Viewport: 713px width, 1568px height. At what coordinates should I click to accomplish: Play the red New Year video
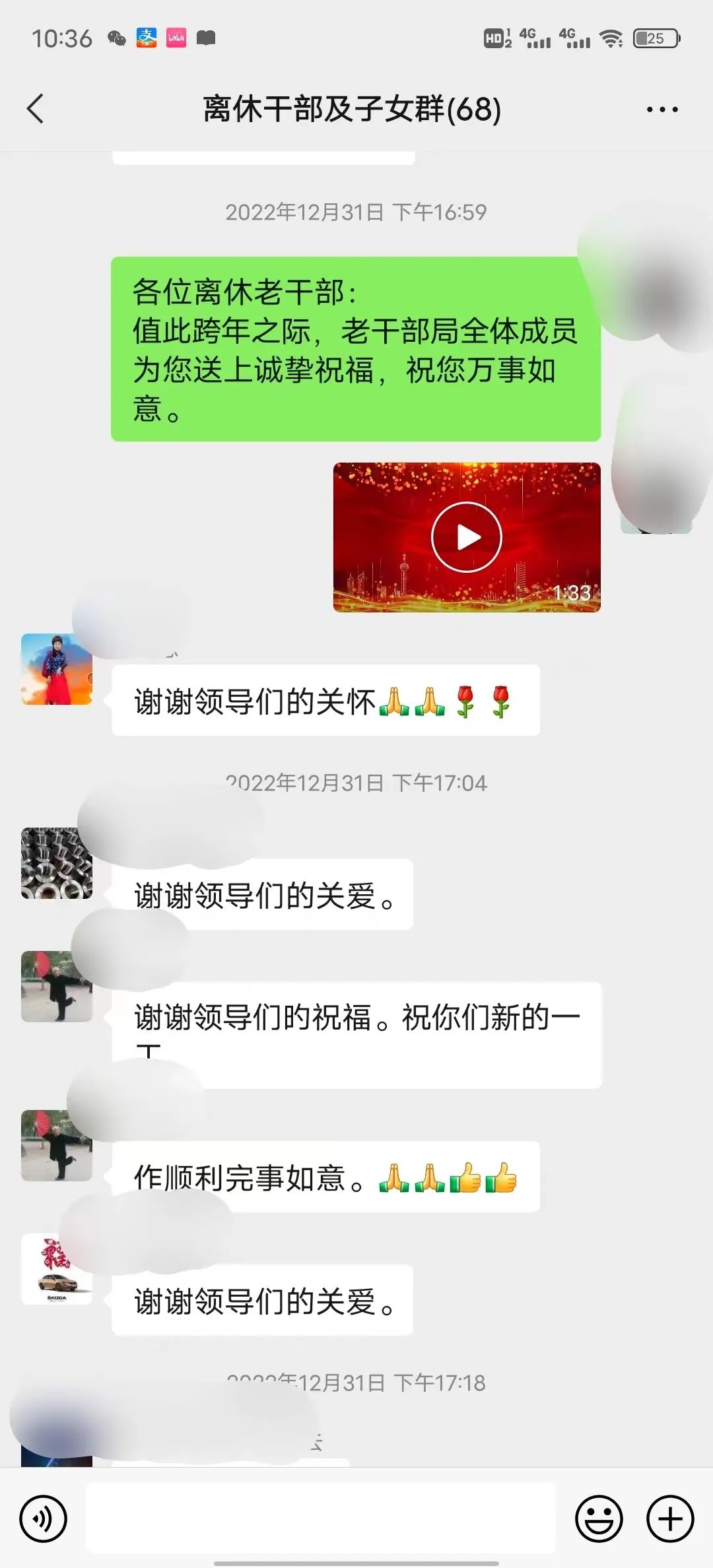[467, 537]
